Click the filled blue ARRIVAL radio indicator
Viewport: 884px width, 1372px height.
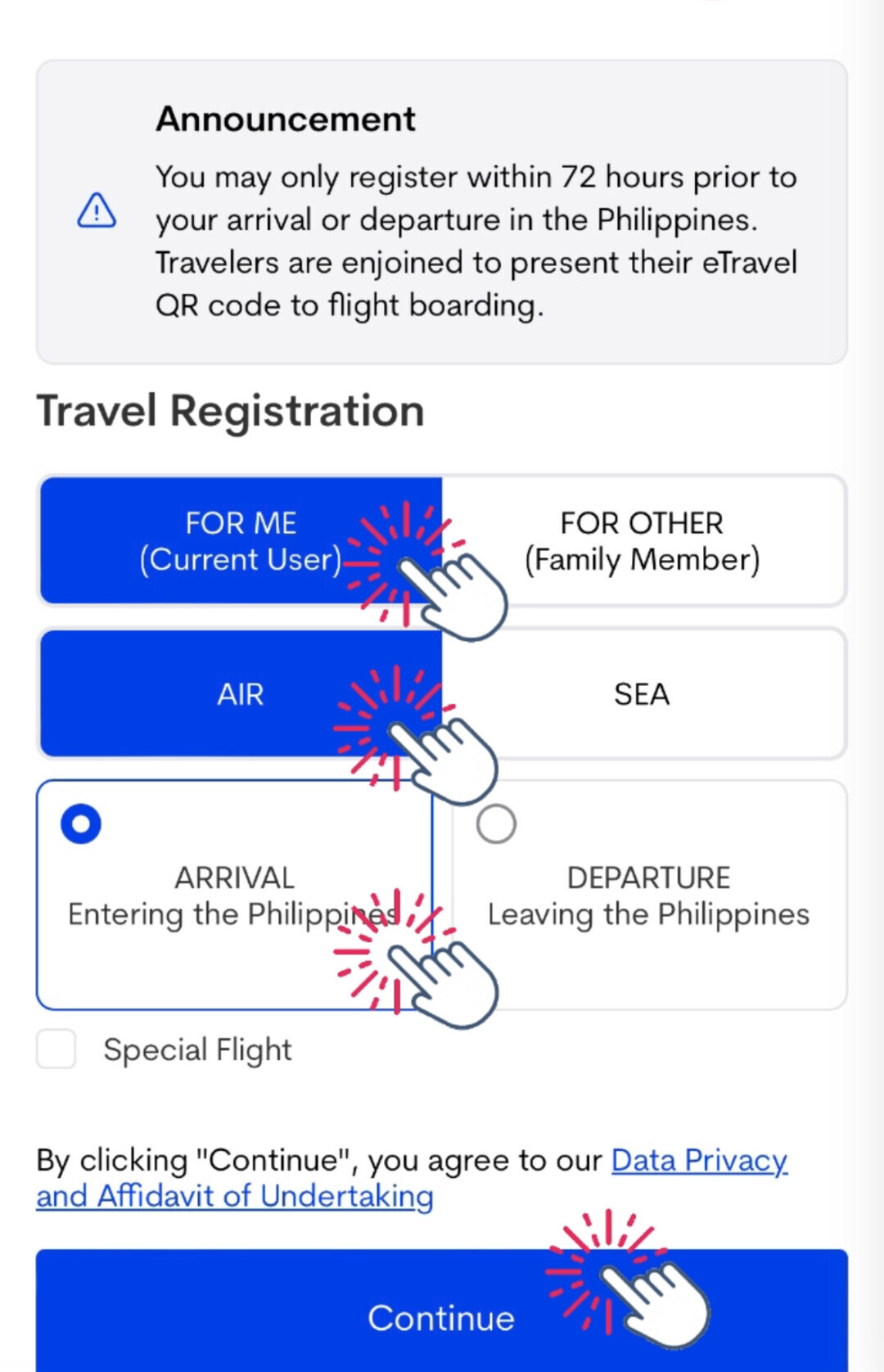coord(79,825)
